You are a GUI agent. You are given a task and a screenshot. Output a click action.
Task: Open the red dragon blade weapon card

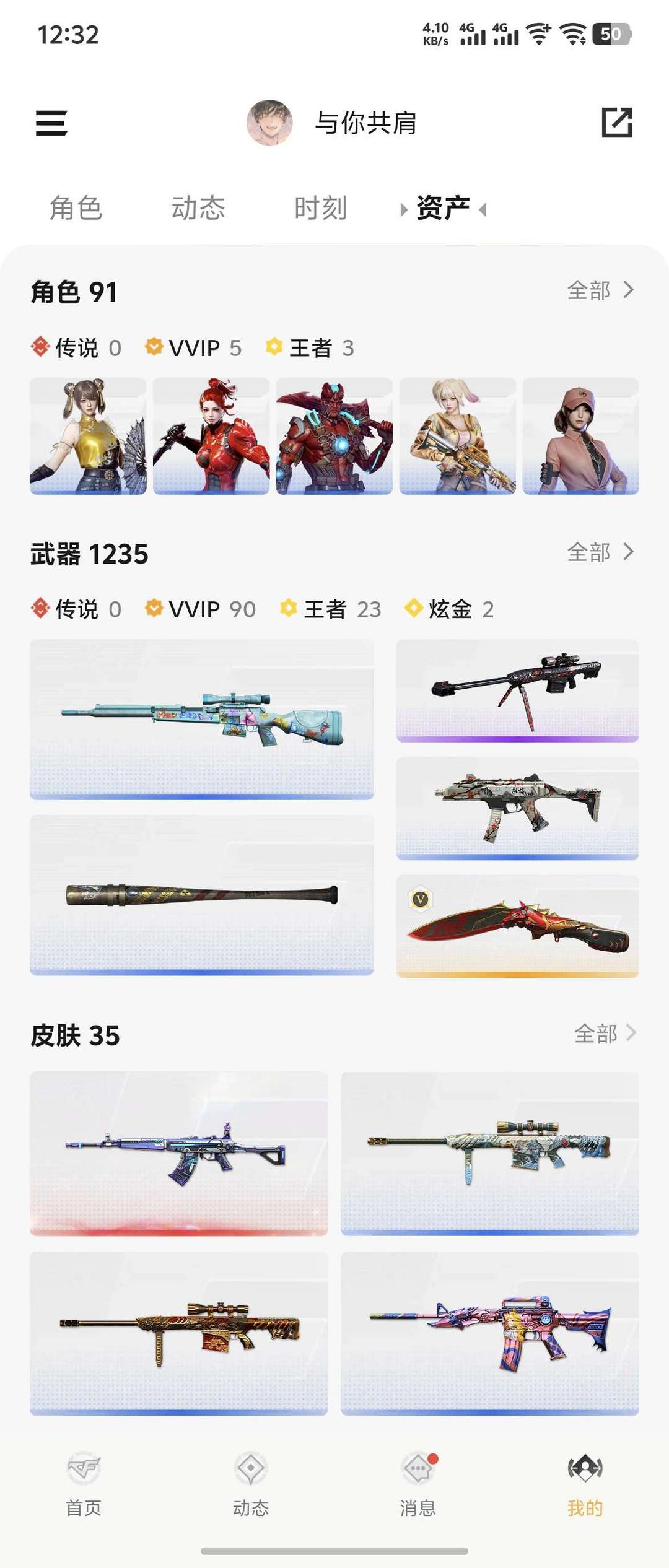click(x=517, y=926)
